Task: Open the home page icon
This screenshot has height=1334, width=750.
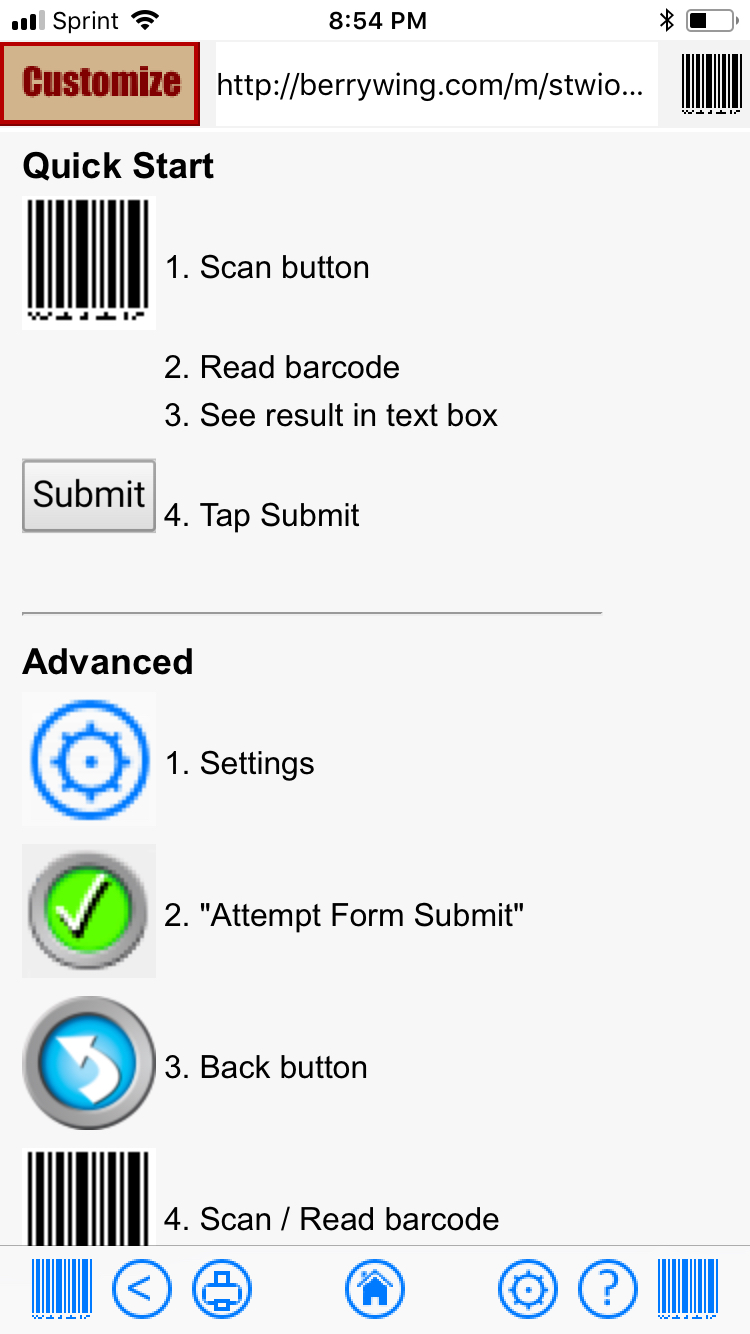Action: [375, 1289]
